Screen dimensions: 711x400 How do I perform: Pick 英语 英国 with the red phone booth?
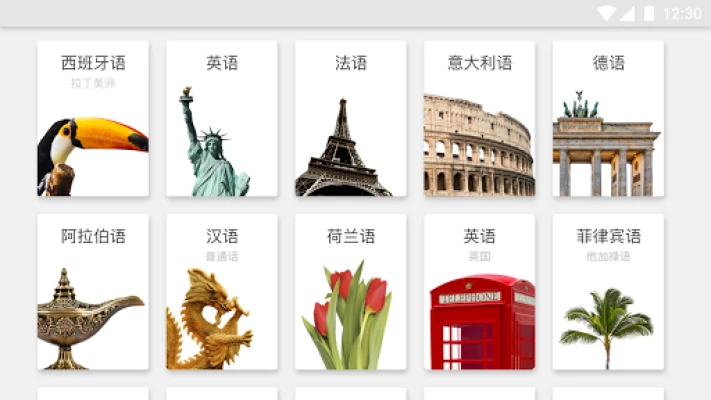pos(479,292)
